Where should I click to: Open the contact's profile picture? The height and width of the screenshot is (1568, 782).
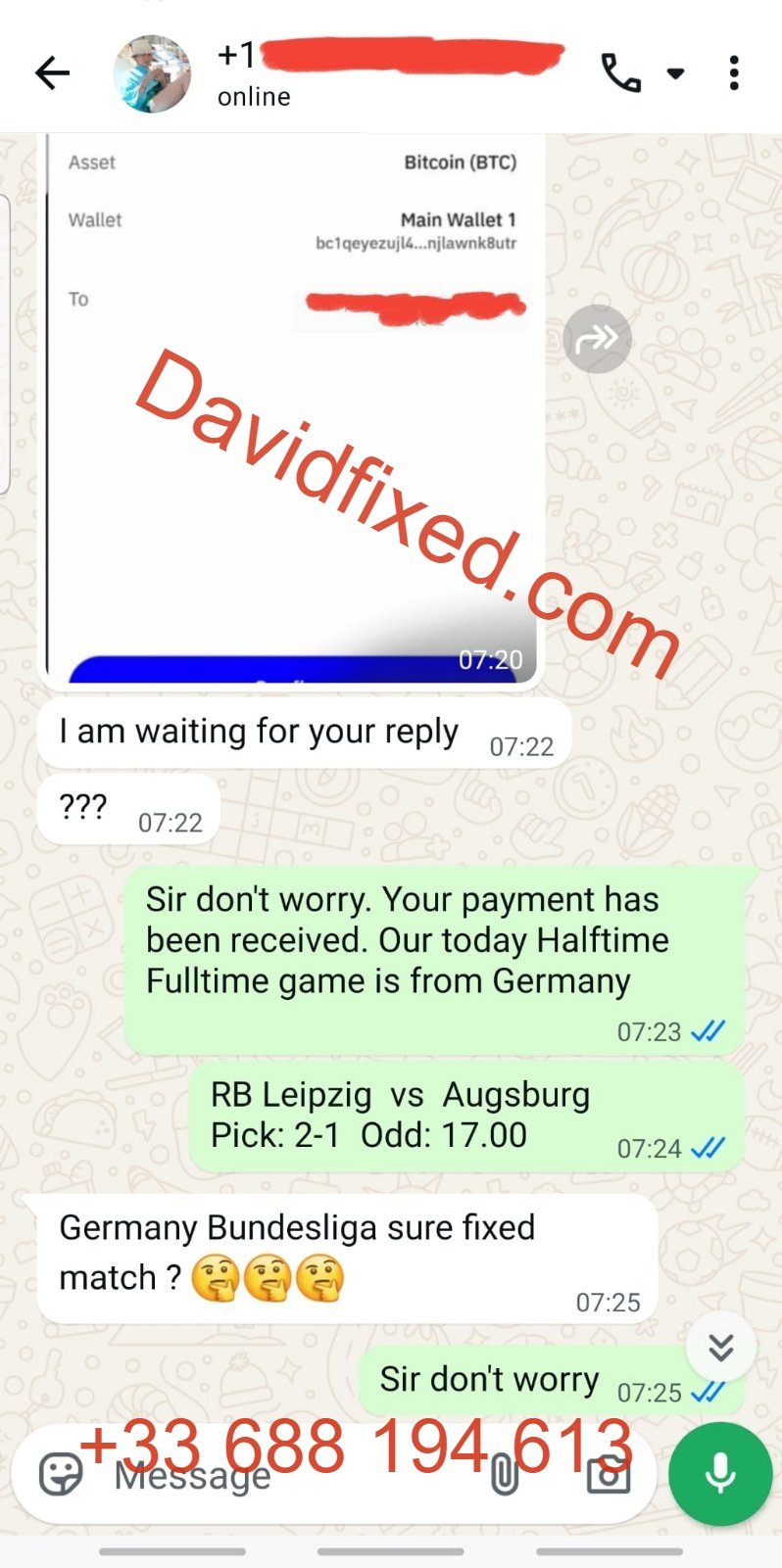[152, 74]
